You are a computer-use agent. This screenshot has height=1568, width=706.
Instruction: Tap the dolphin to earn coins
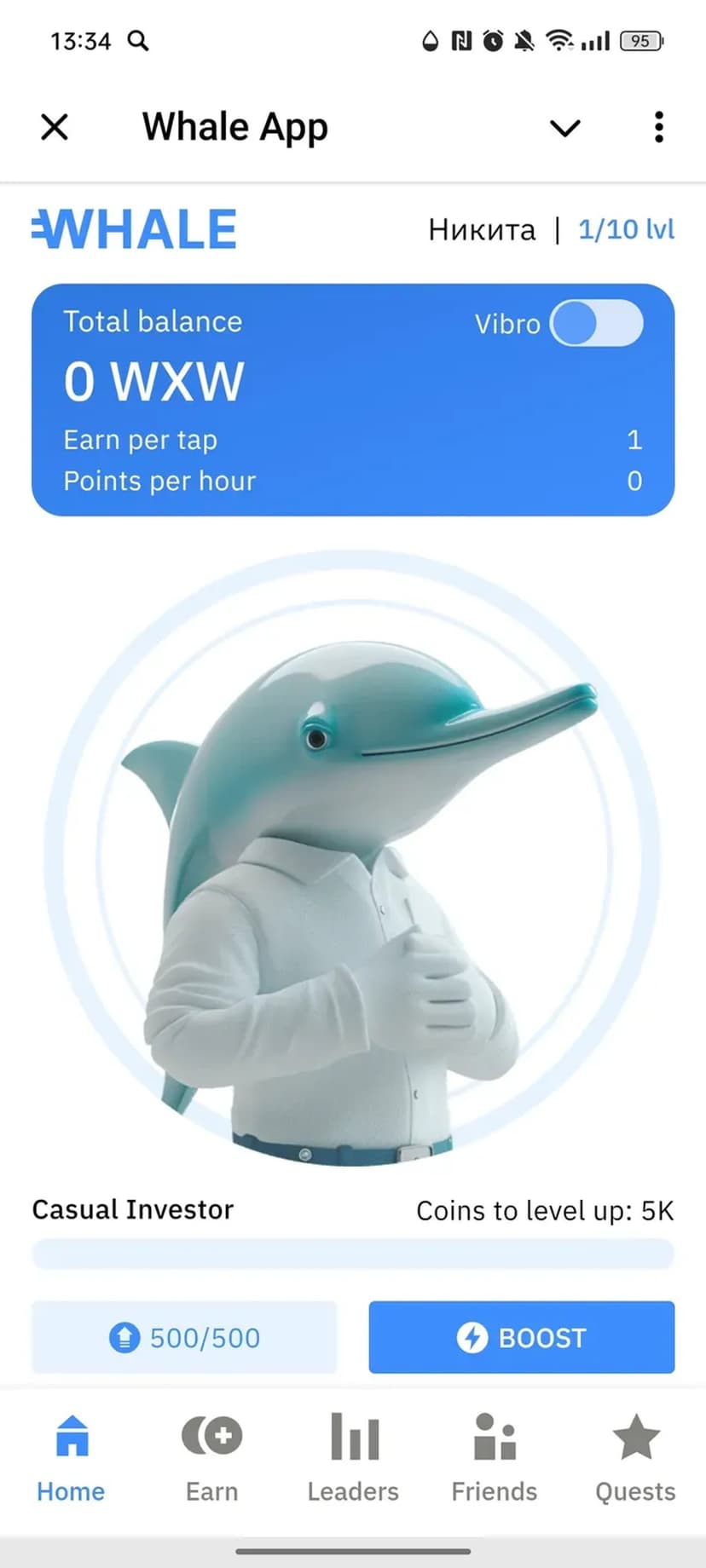click(x=352, y=861)
